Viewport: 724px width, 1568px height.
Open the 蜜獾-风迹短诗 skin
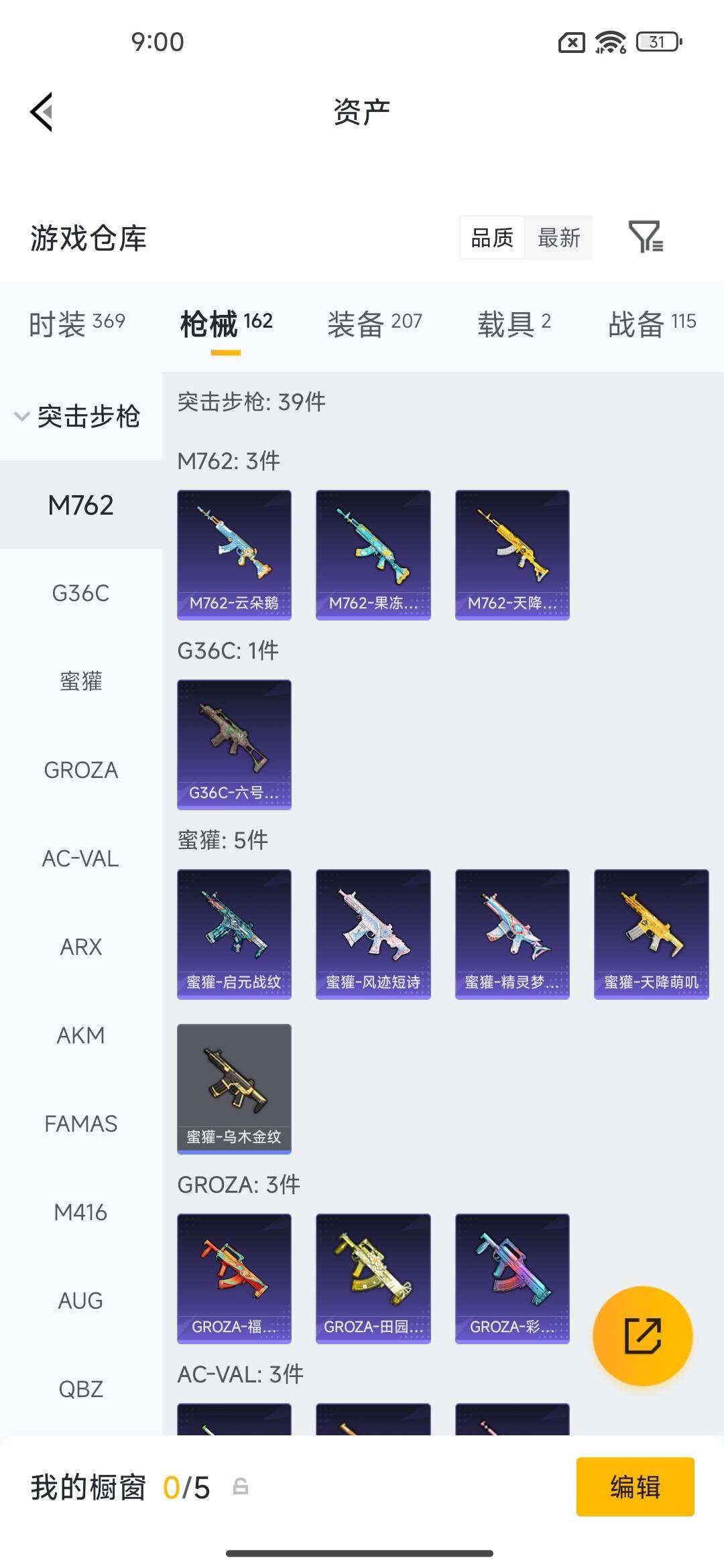point(373,933)
